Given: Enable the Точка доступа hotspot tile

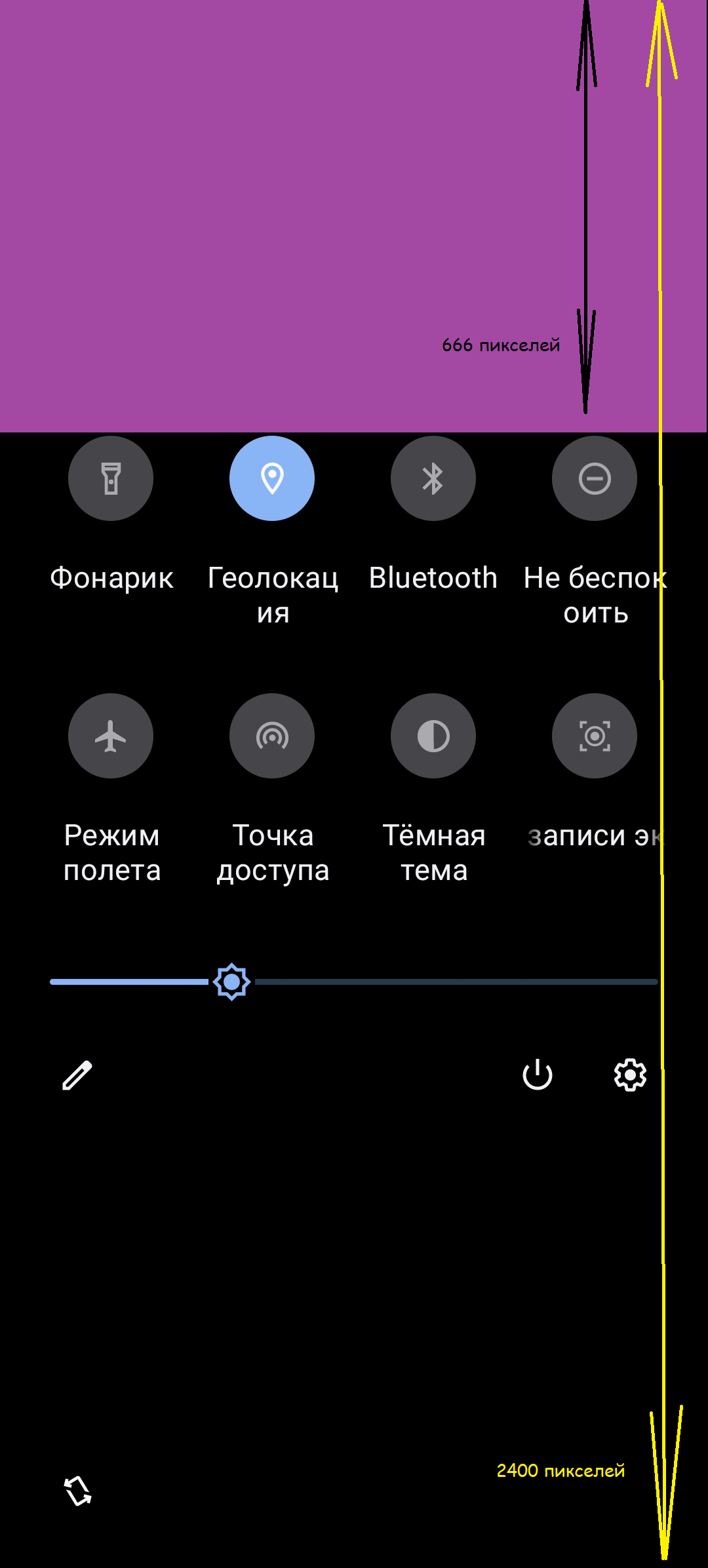Looking at the screenshot, I should [x=272, y=736].
